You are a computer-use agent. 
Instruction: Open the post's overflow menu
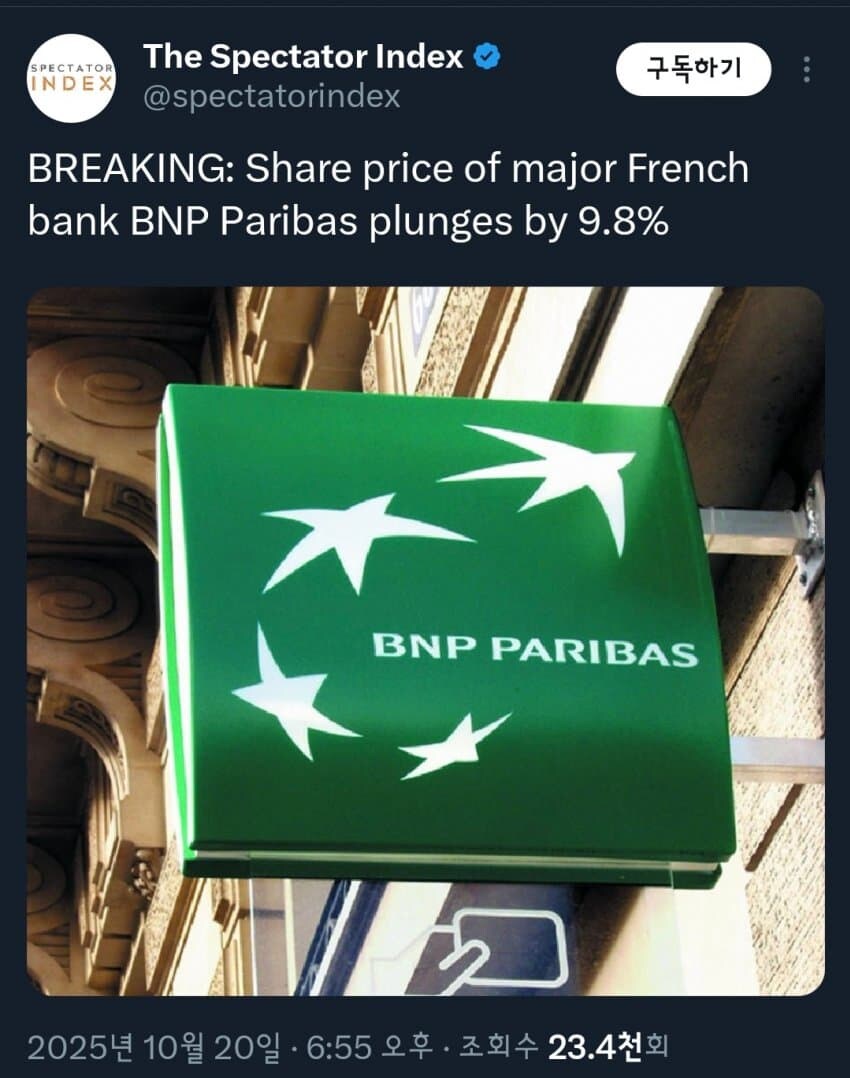pos(806,69)
